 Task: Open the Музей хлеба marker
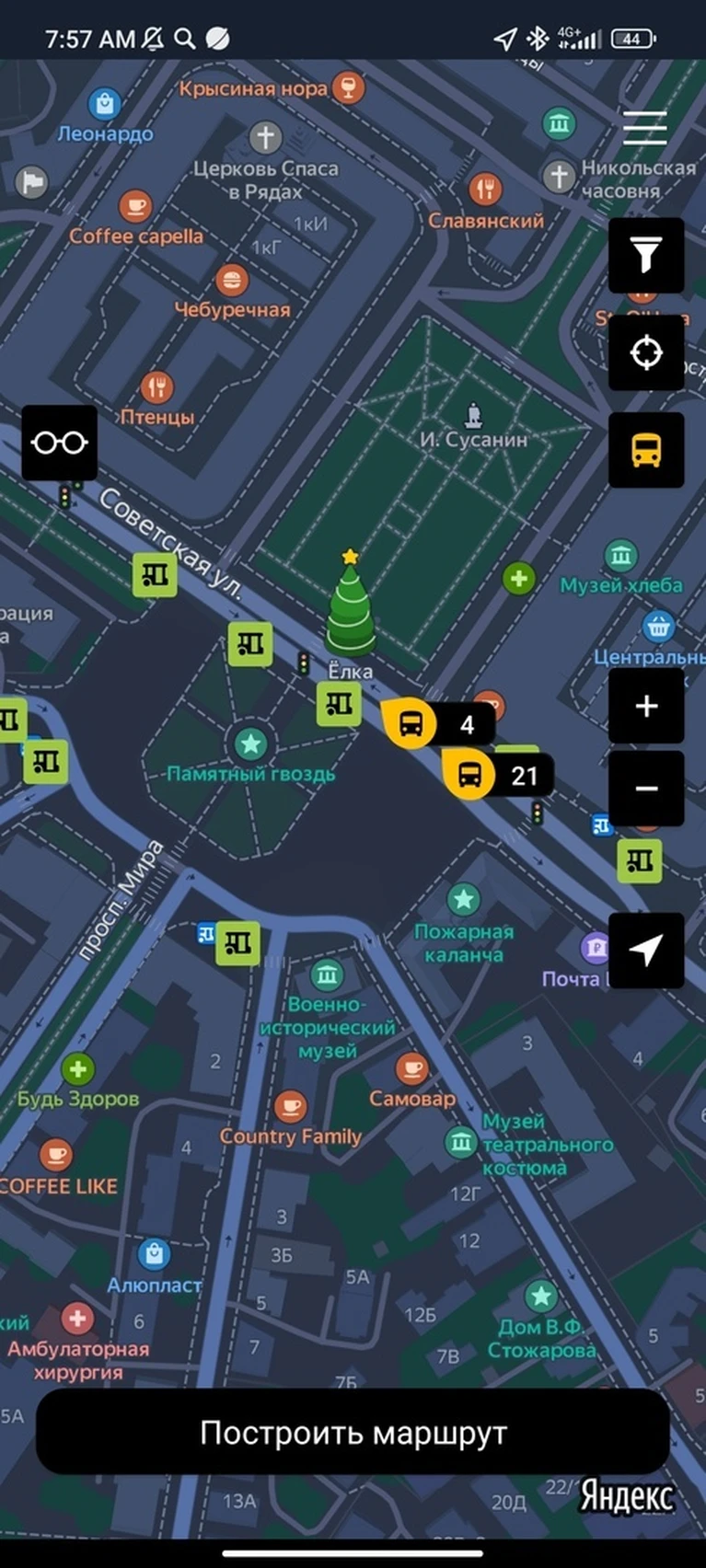[621, 555]
